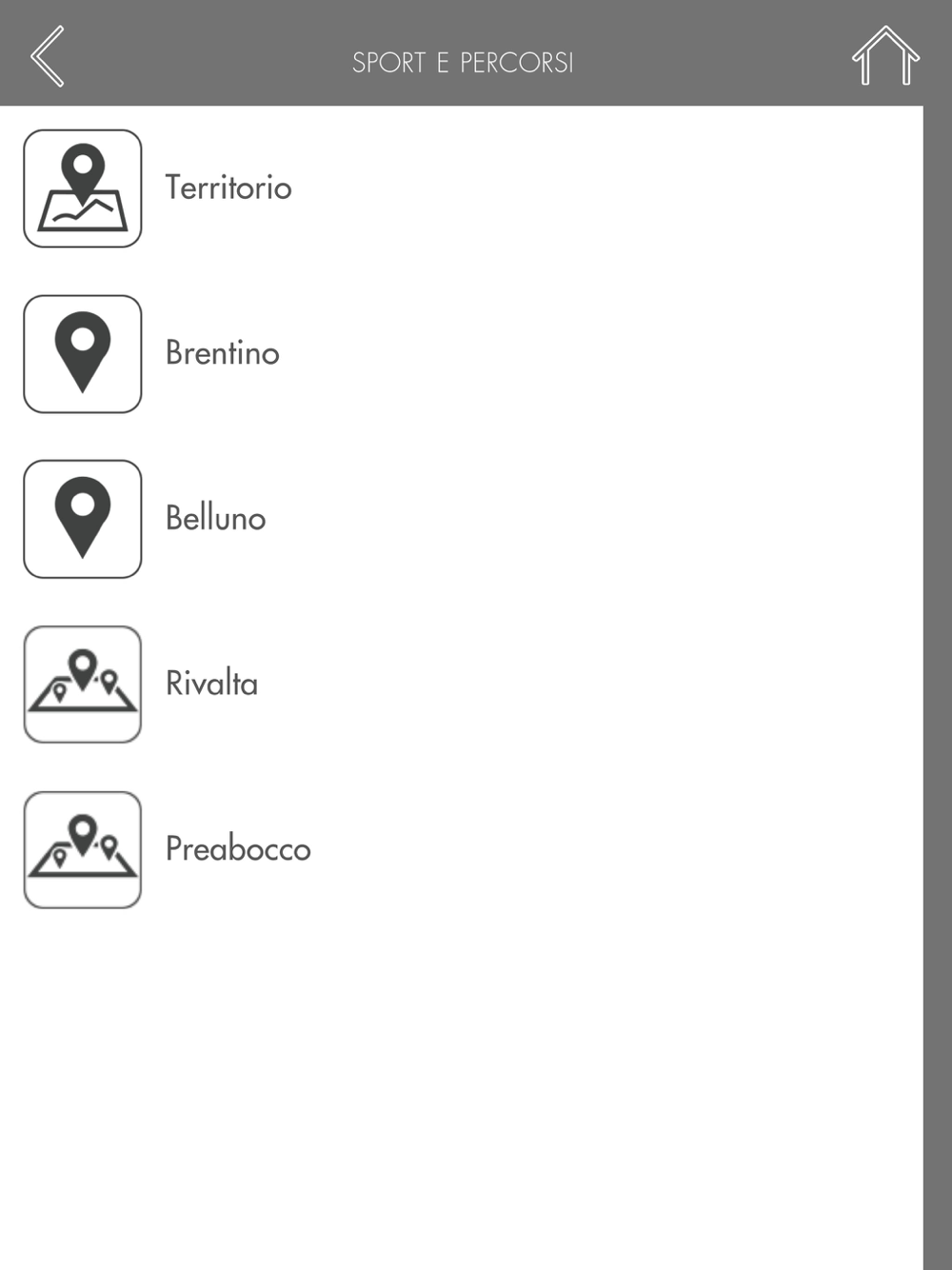952x1270 pixels.
Task: View the Rivalta routes
Action: [211, 684]
